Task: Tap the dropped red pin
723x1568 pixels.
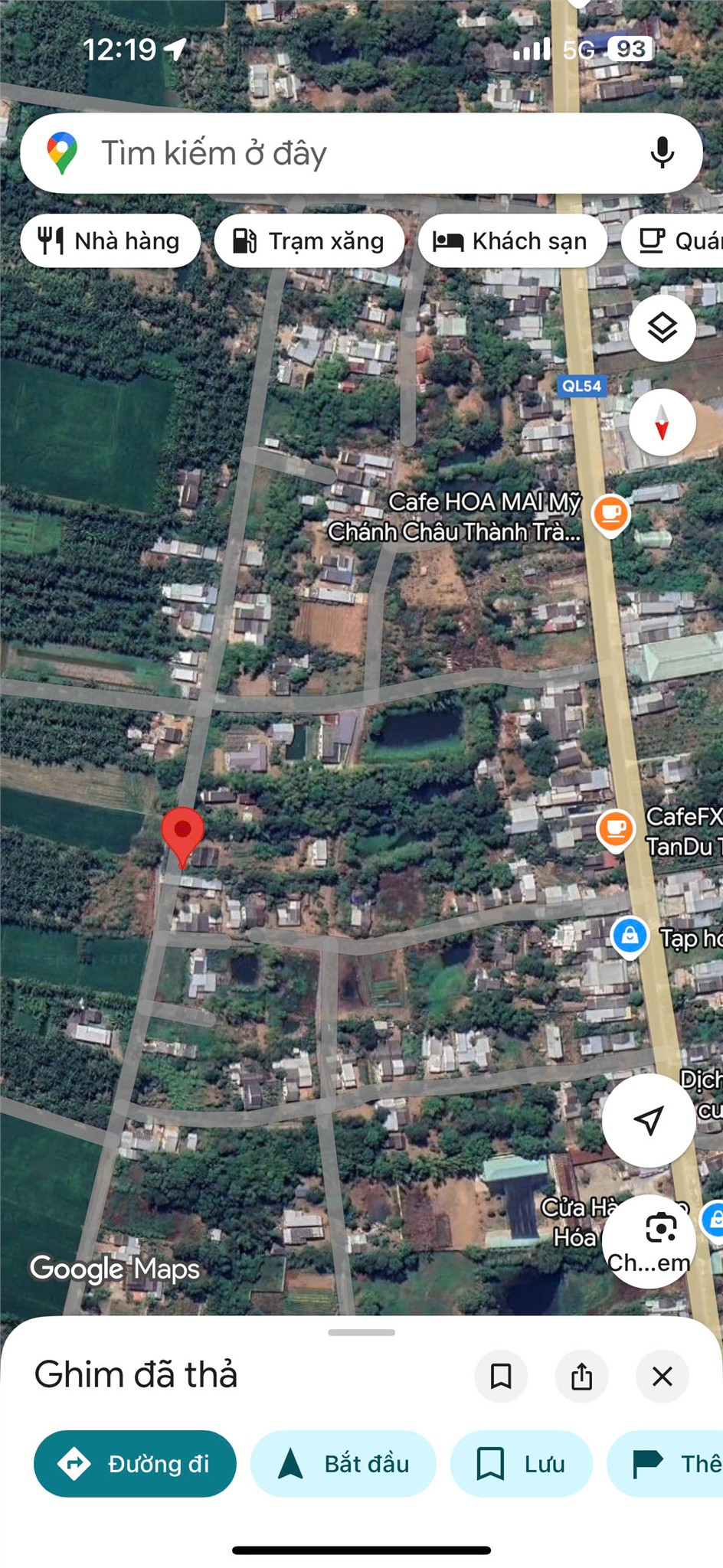Action: (182, 837)
